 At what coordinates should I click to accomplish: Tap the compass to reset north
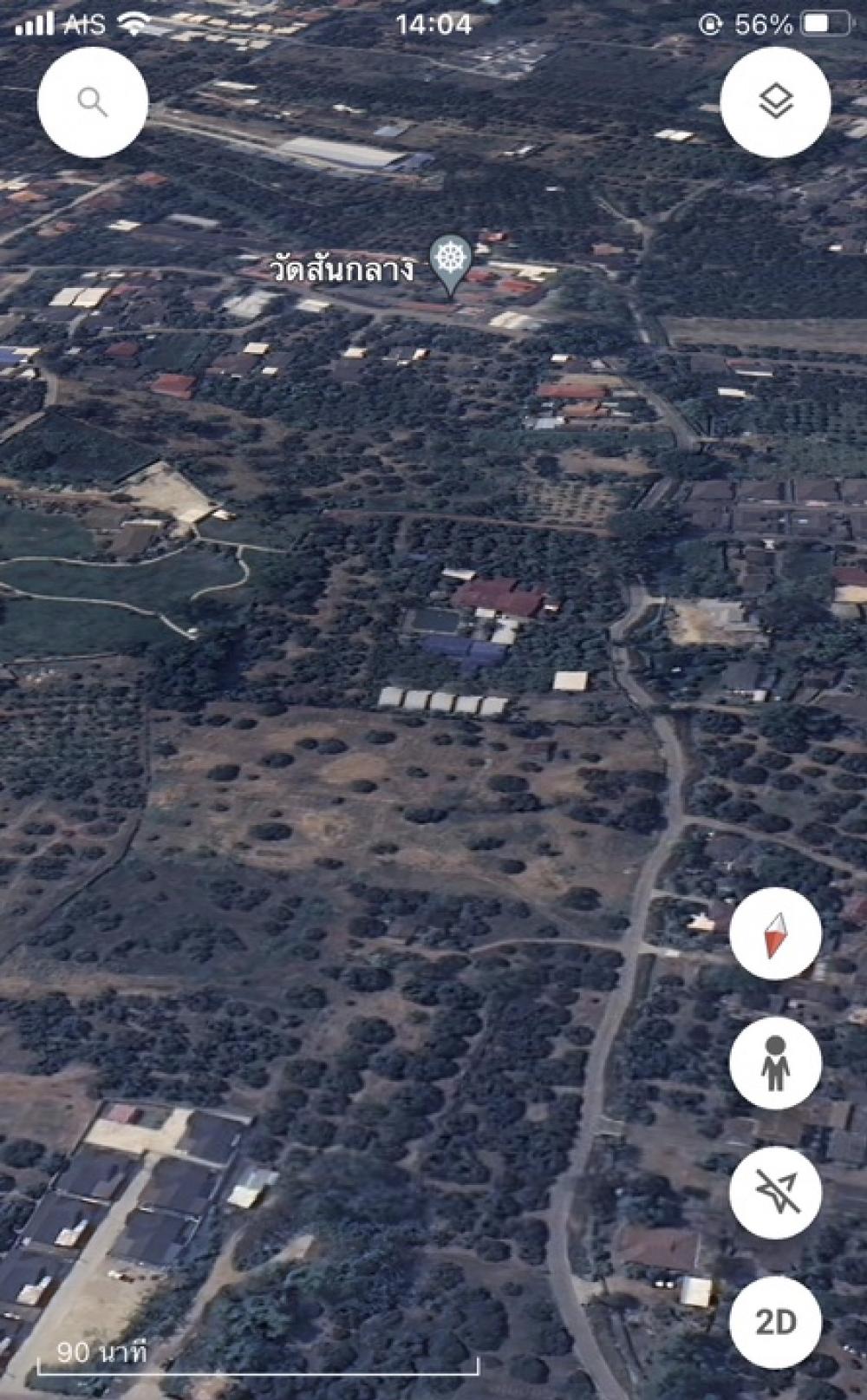pos(775,934)
